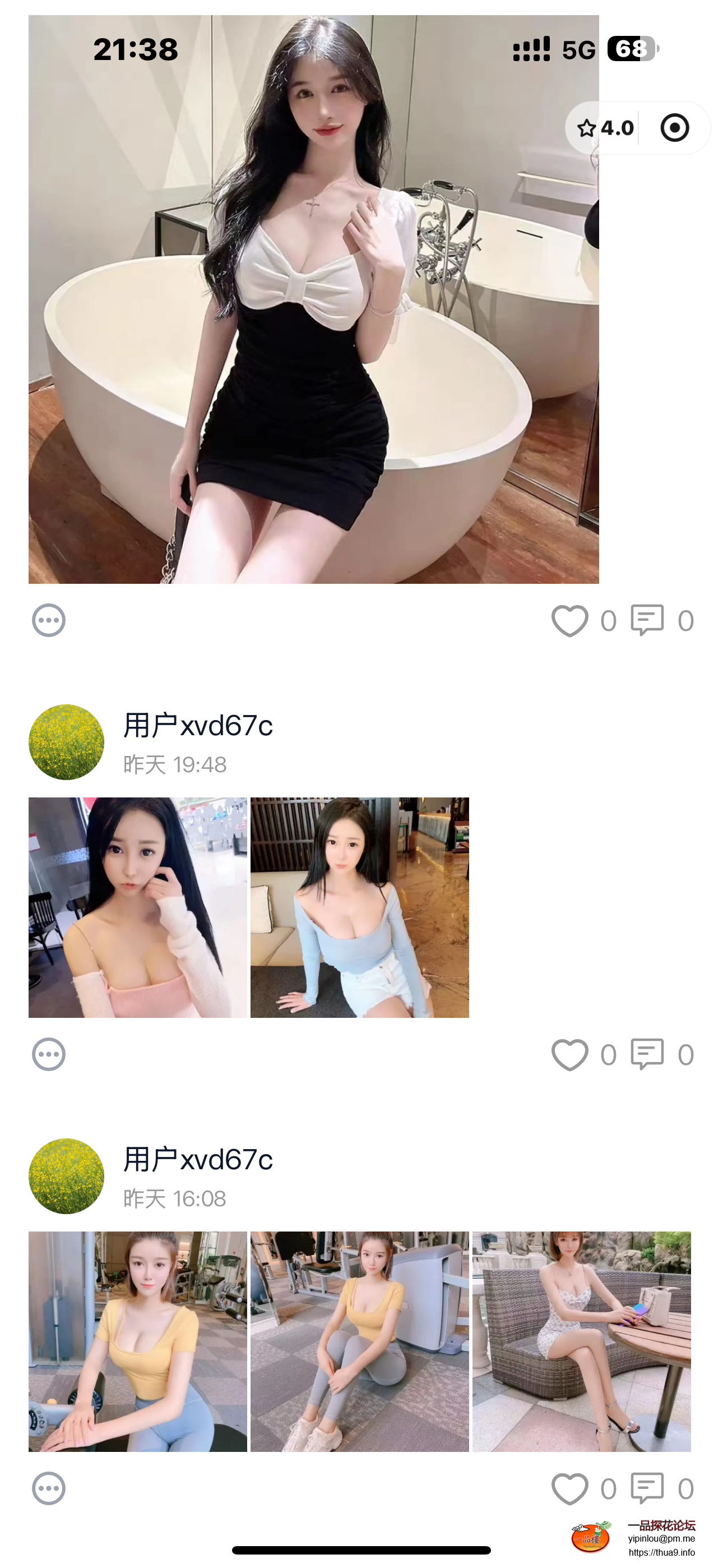The image size is (723, 1568).
Task: Like the post from 昨天 16:08
Action: tap(569, 1488)
